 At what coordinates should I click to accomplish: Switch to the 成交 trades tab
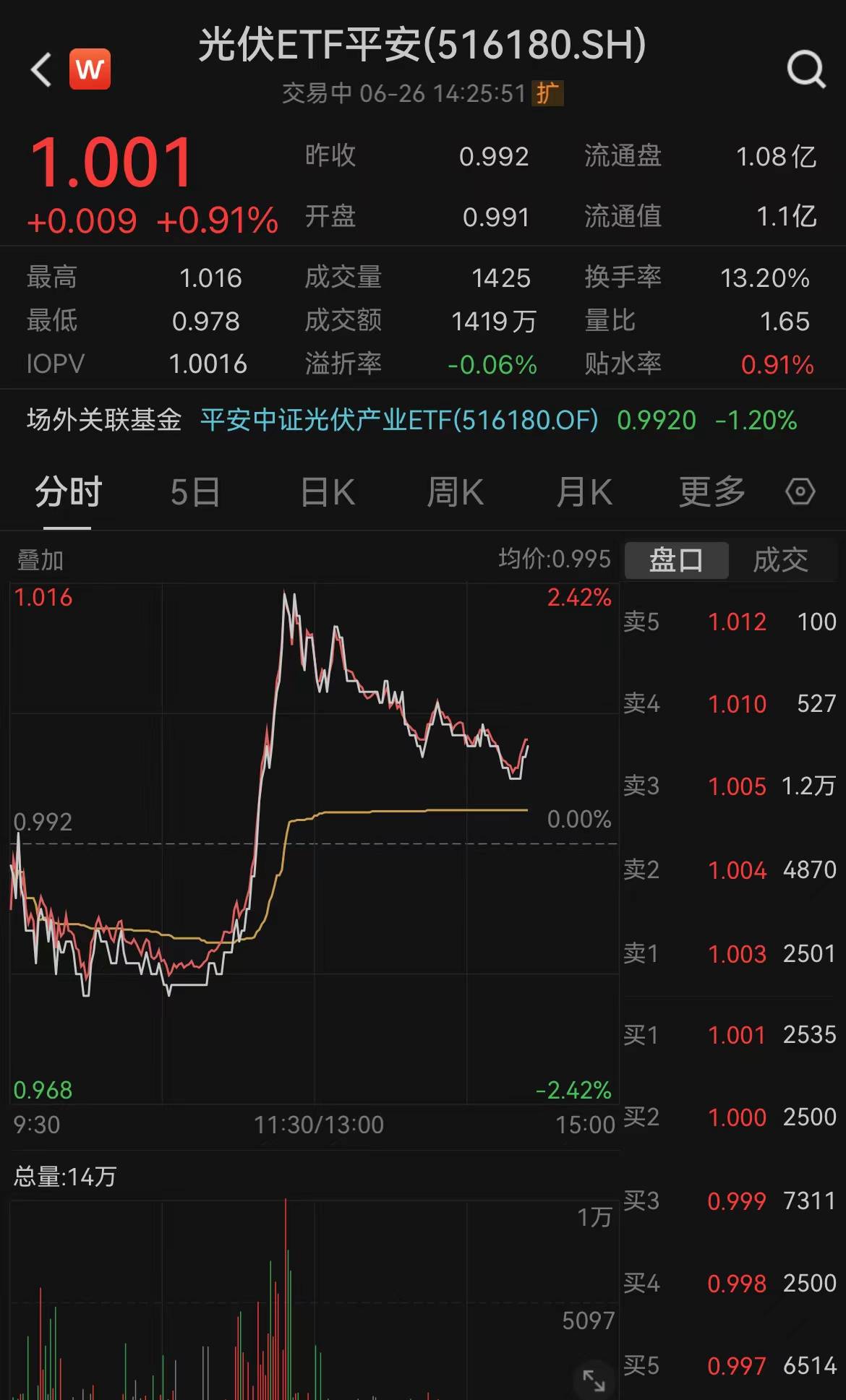click(781, 560)
